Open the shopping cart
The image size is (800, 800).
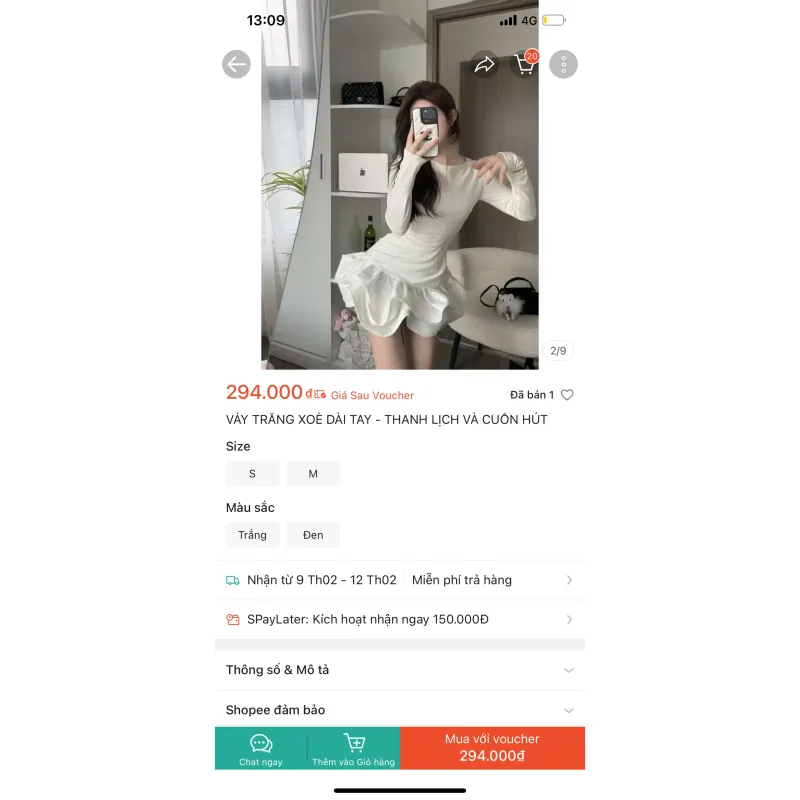(524, 65)
